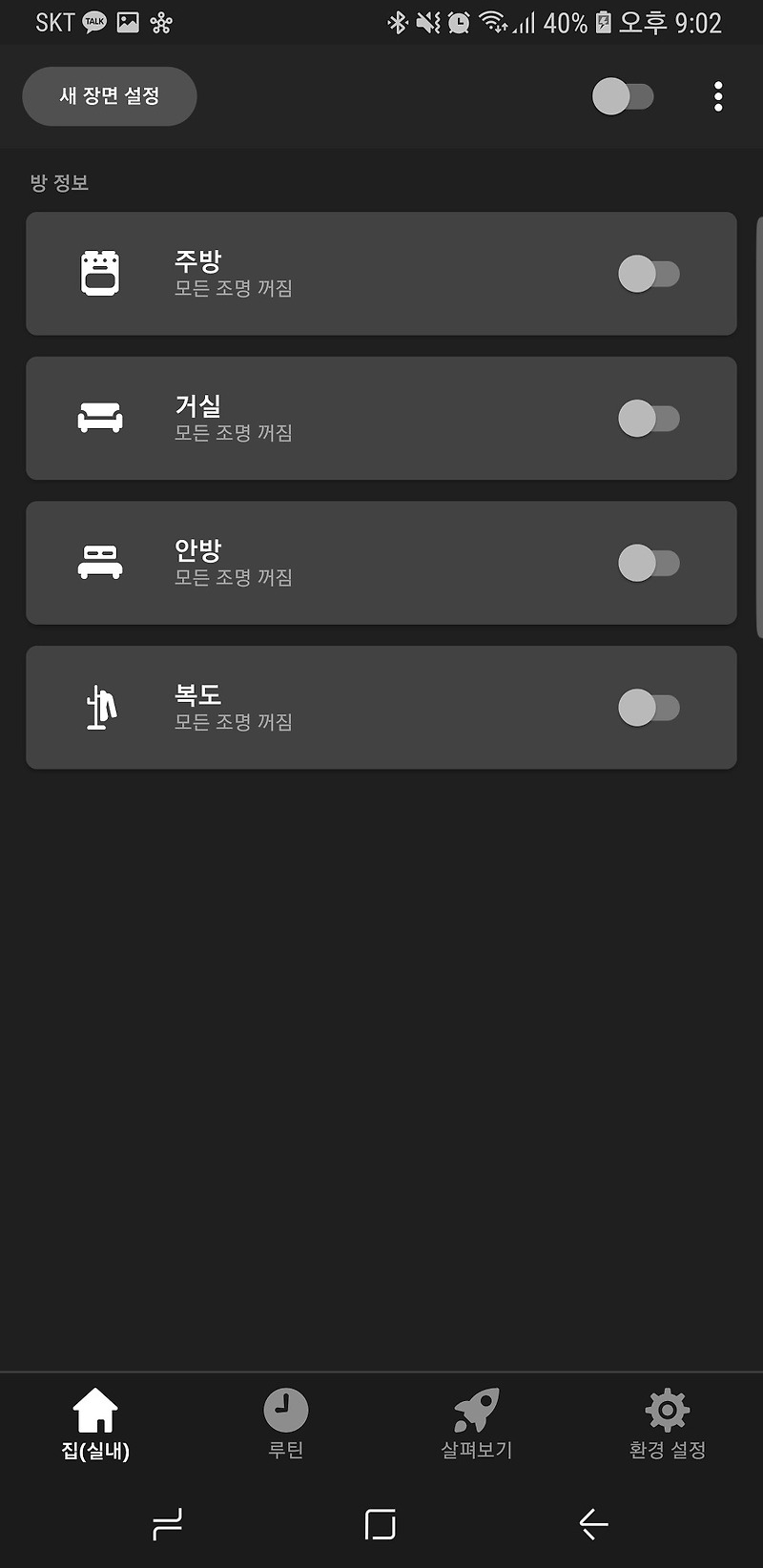Tap the 새 장면 설정 button
The height and width of the screenshot is (1568, 763).
click(x=110, y=96)
